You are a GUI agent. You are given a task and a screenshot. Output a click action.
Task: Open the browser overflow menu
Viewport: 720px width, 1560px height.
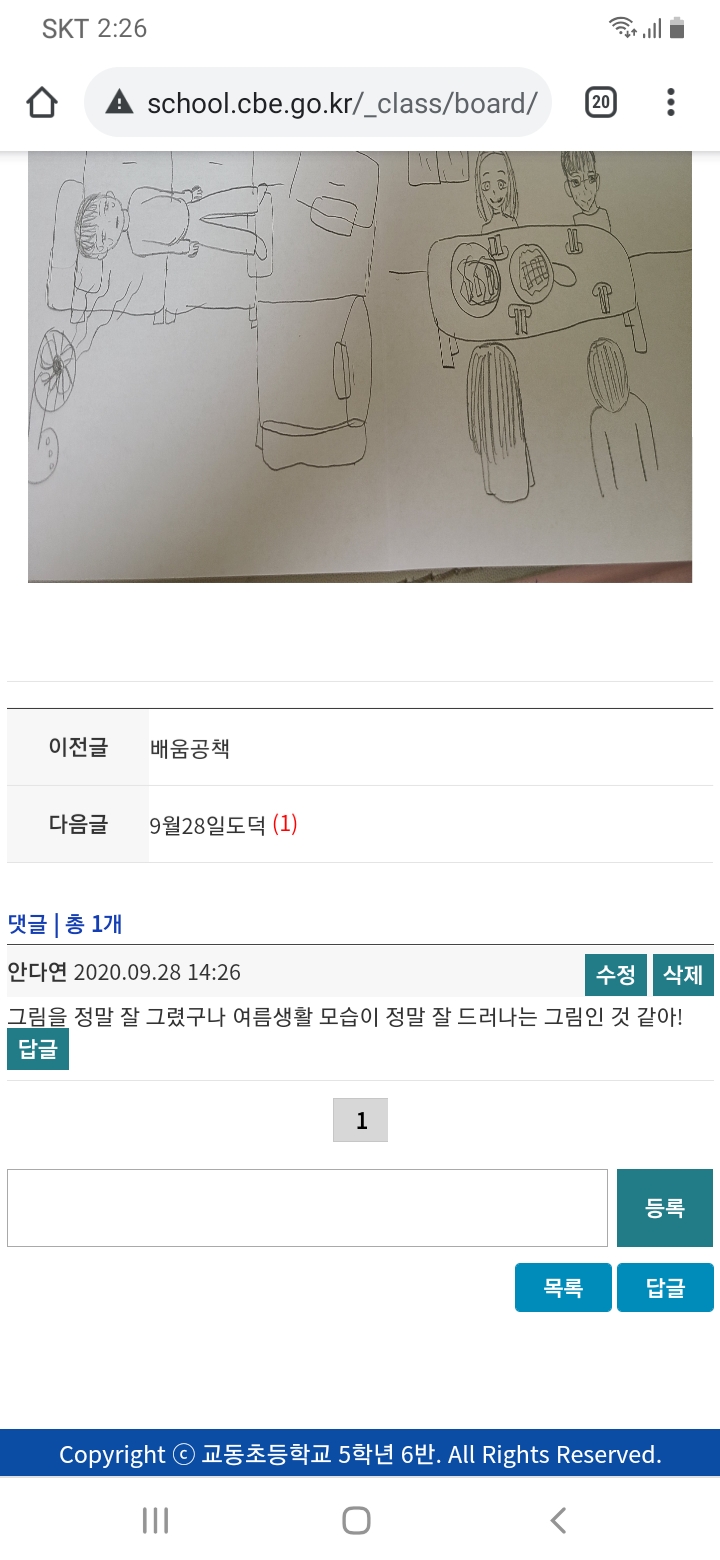pyautogui.click(x=670, y=102)
